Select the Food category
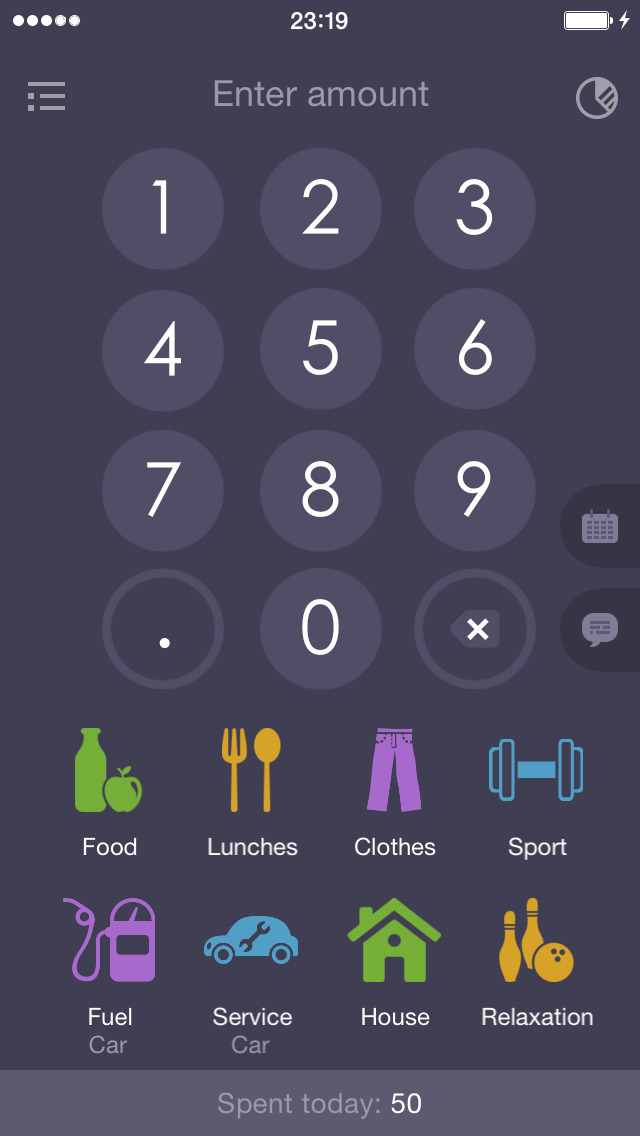The image size is (640, 1136). pyautogui.click(x=109, y=790)
